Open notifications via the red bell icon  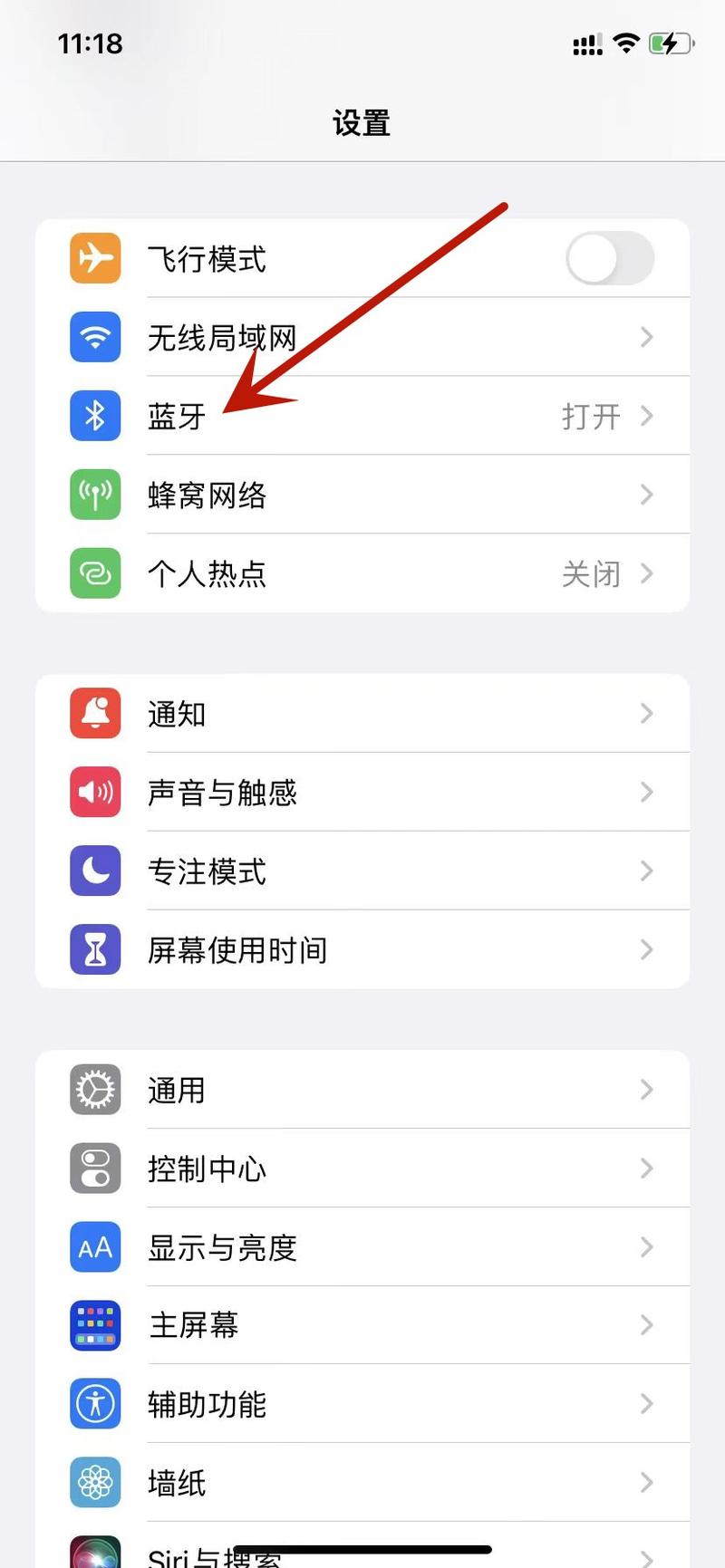[x=94, y=714]
